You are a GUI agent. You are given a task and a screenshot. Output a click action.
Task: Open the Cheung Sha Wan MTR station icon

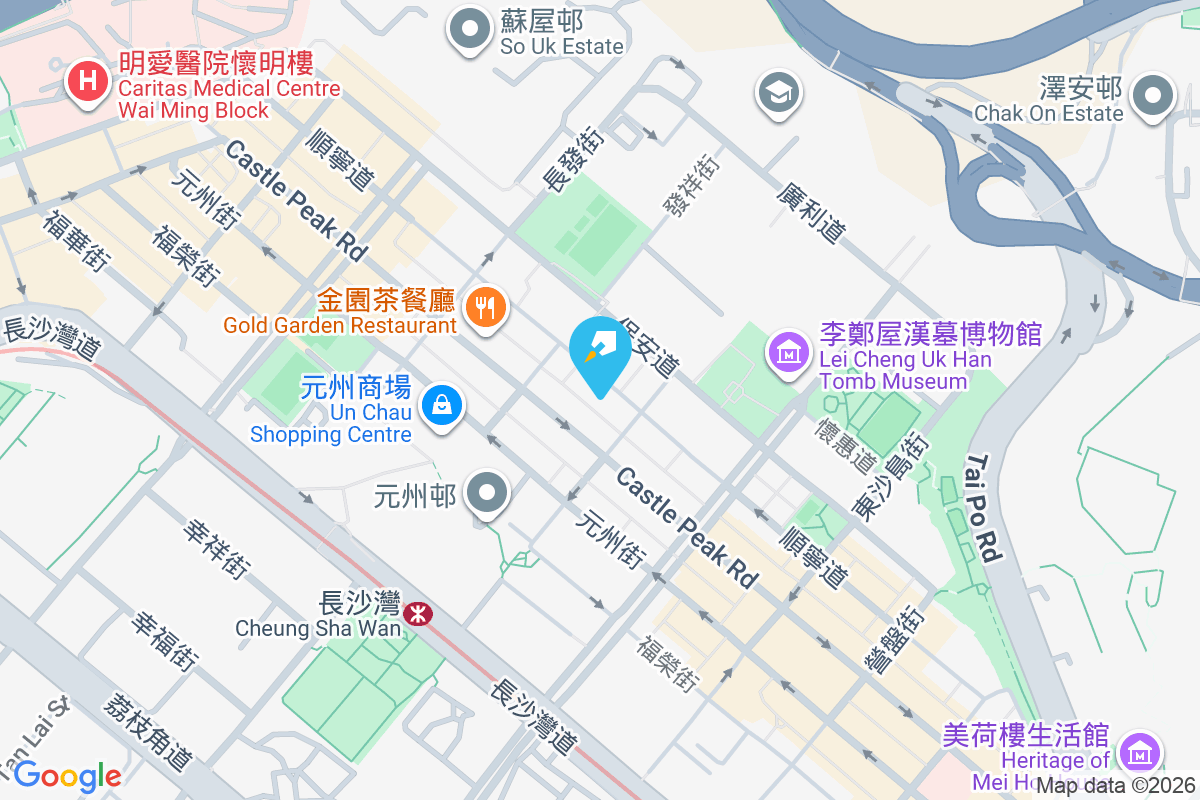pos(419,611)
